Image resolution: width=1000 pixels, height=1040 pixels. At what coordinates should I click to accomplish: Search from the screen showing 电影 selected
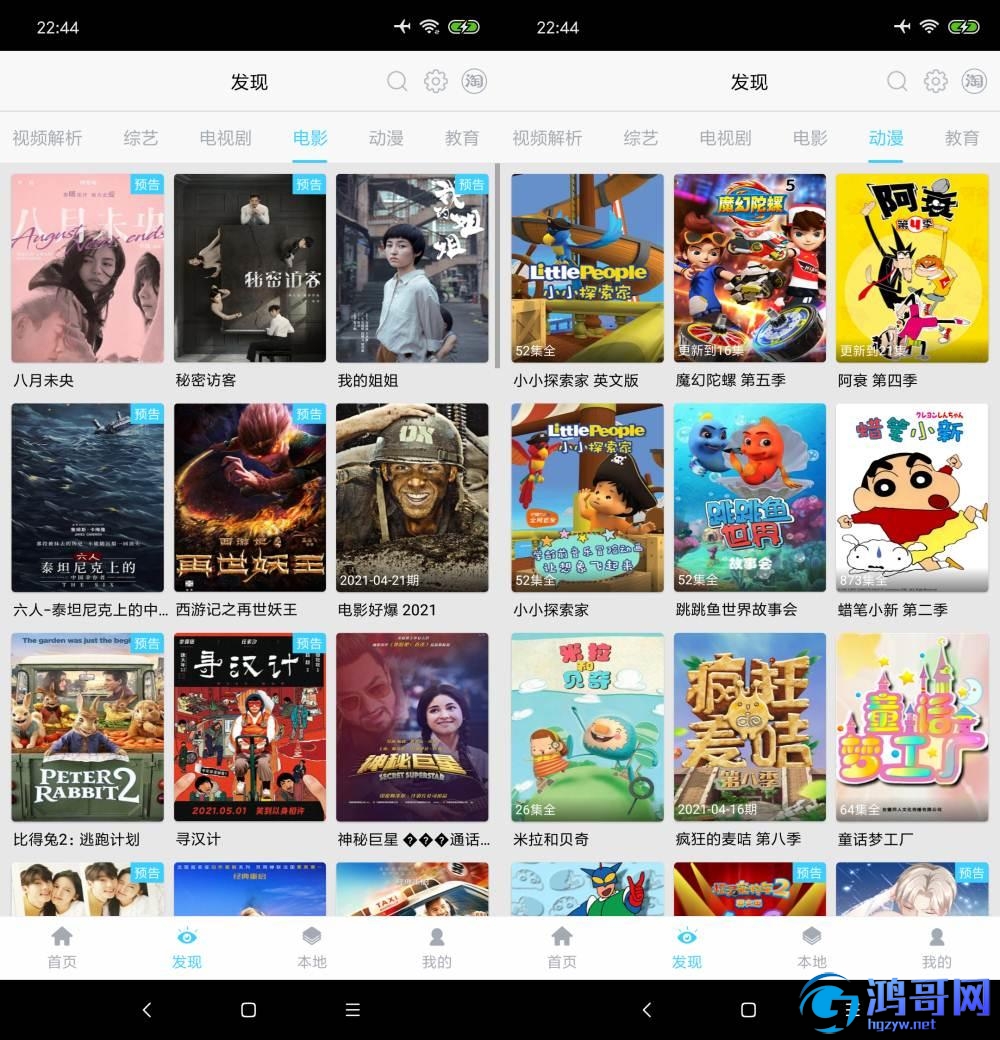click(x=397, y=82)
